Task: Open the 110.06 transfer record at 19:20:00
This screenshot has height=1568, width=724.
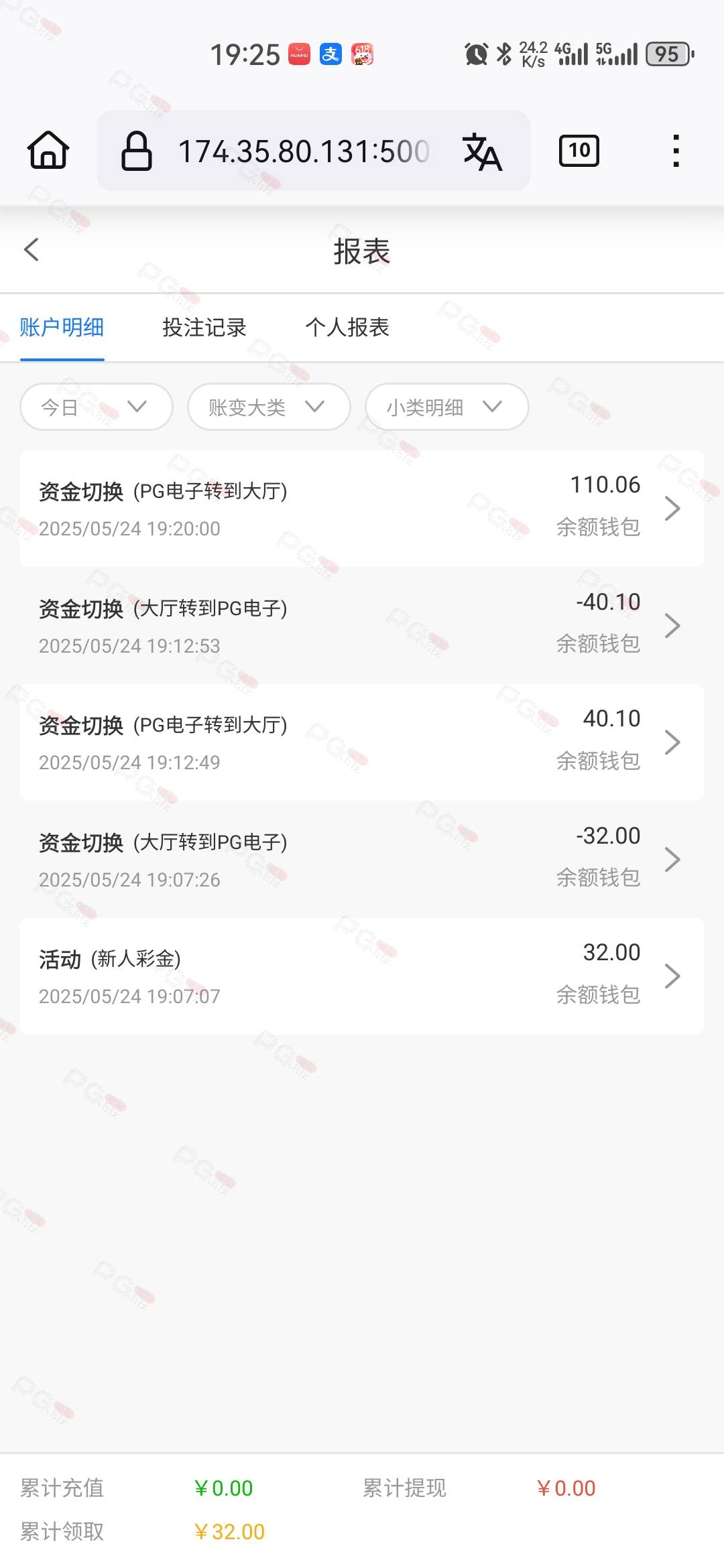Action: [x=362, y=509]
